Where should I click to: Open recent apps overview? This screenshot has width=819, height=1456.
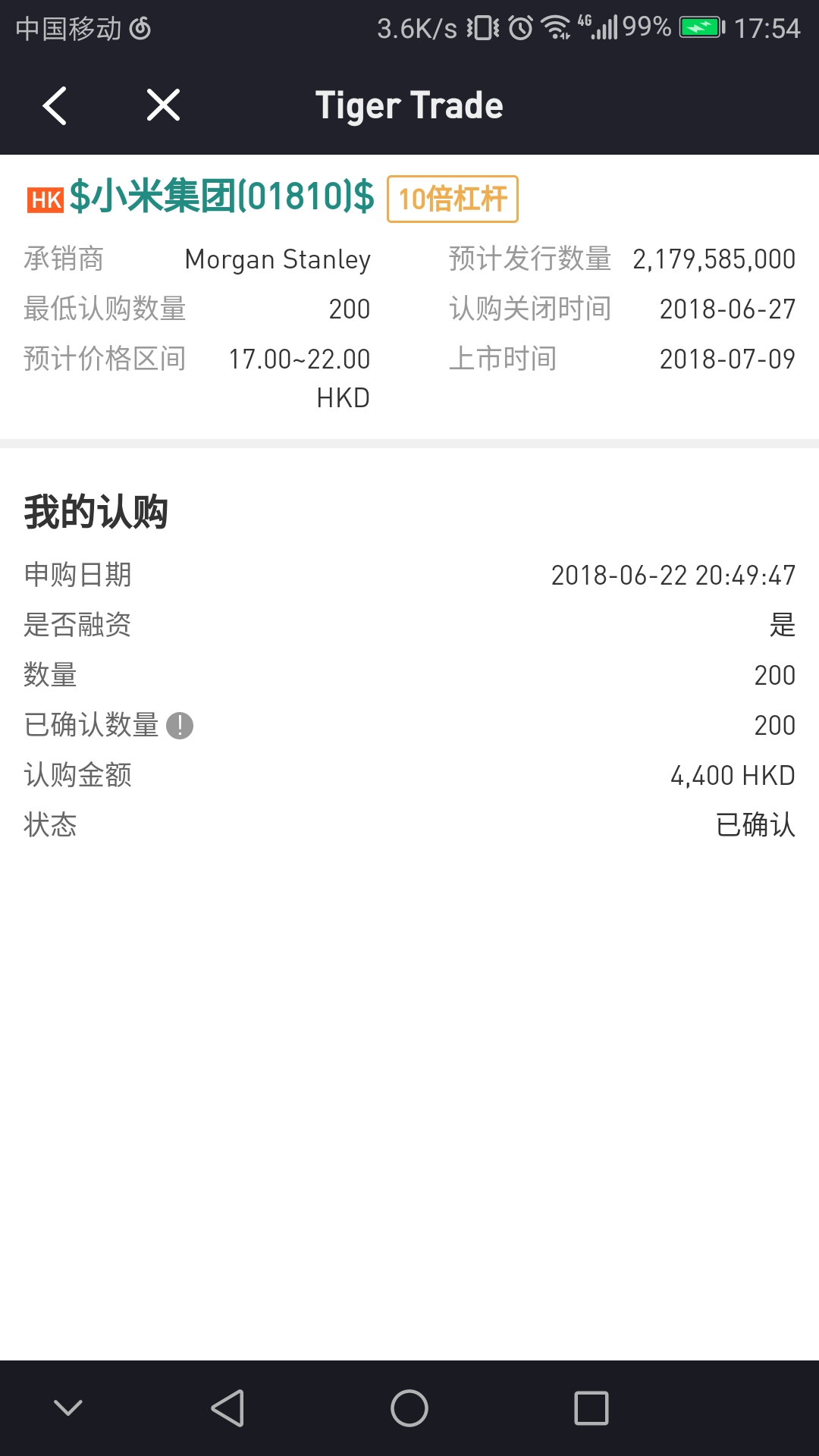[591, 1408]
